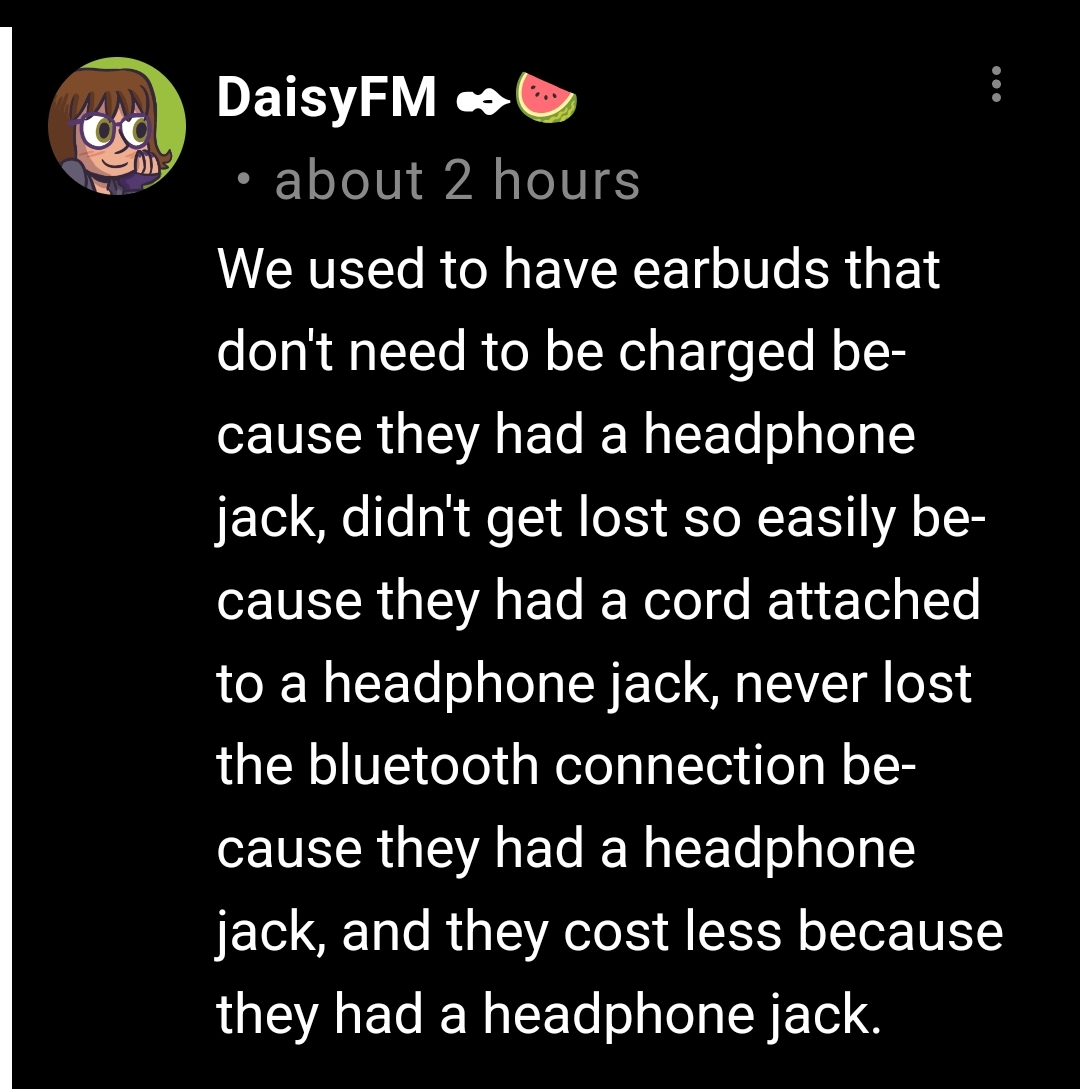Open DaisyFM's profile picture
Image resolution: width=1080 pixels, height=1089 pixels.
(117, 126)
